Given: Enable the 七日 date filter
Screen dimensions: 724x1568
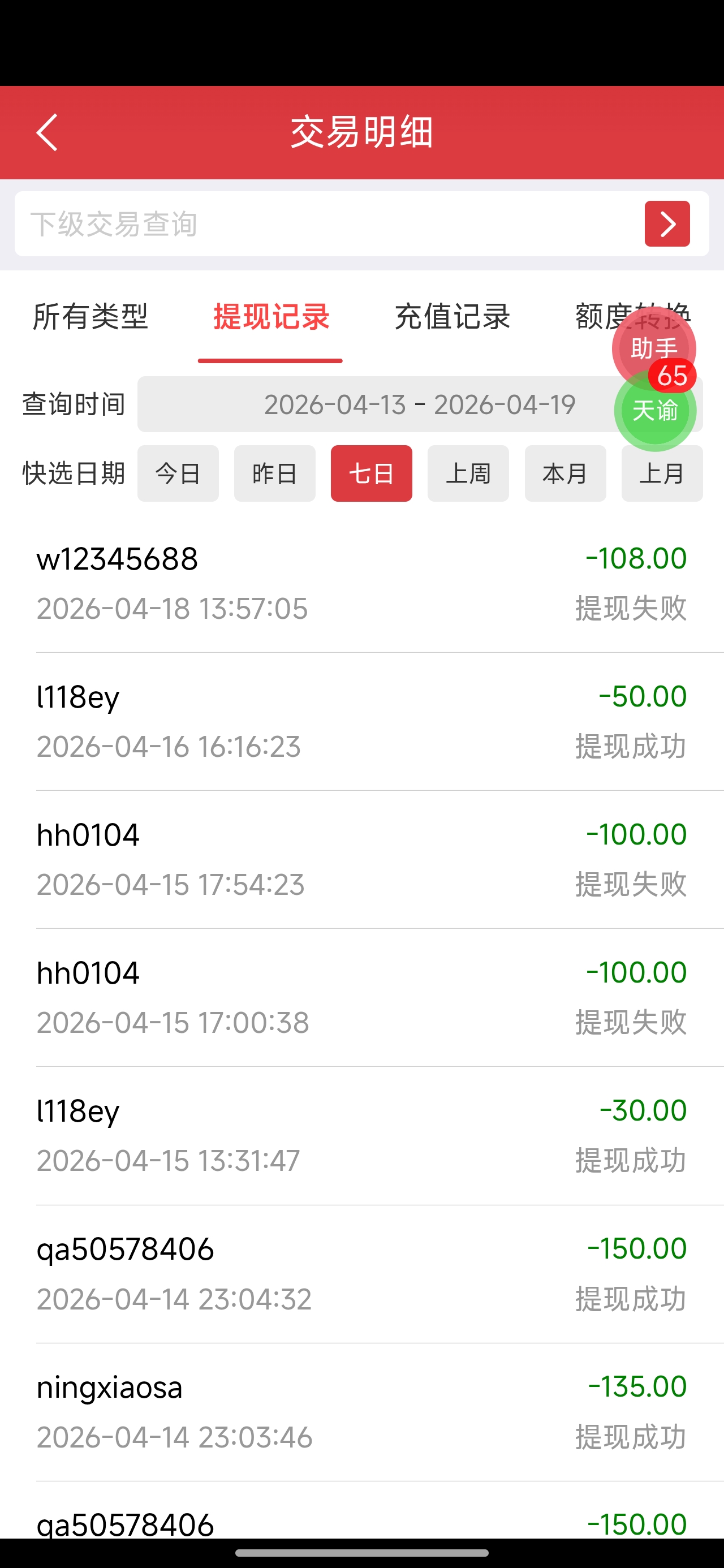Looking at the screenshot, I should [x=372, y=473].
